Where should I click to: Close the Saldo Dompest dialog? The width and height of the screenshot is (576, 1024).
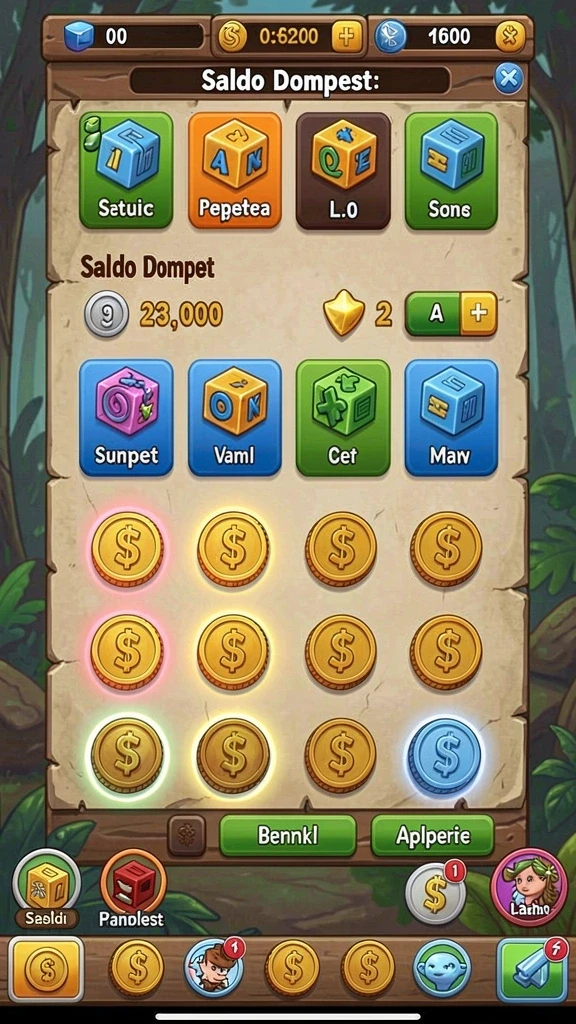coord(508,79)
